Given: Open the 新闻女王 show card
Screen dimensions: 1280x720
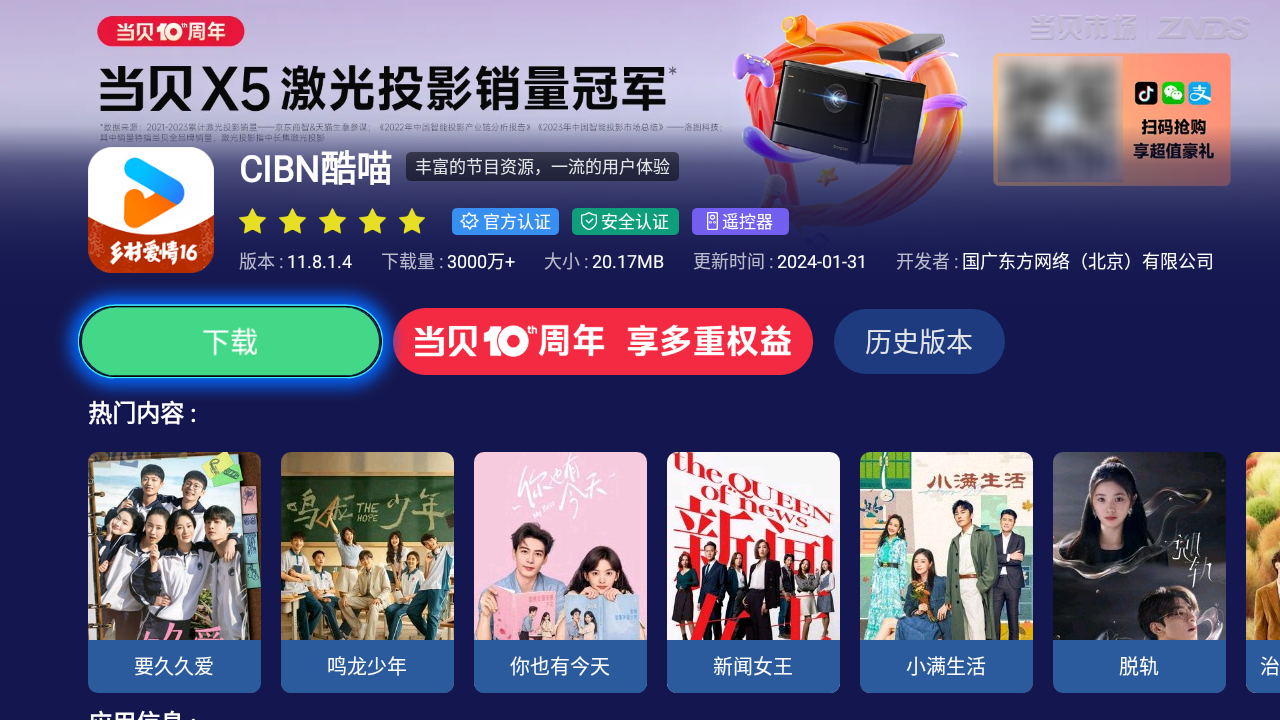Looking at the screenshot, I should coord(753,571).
